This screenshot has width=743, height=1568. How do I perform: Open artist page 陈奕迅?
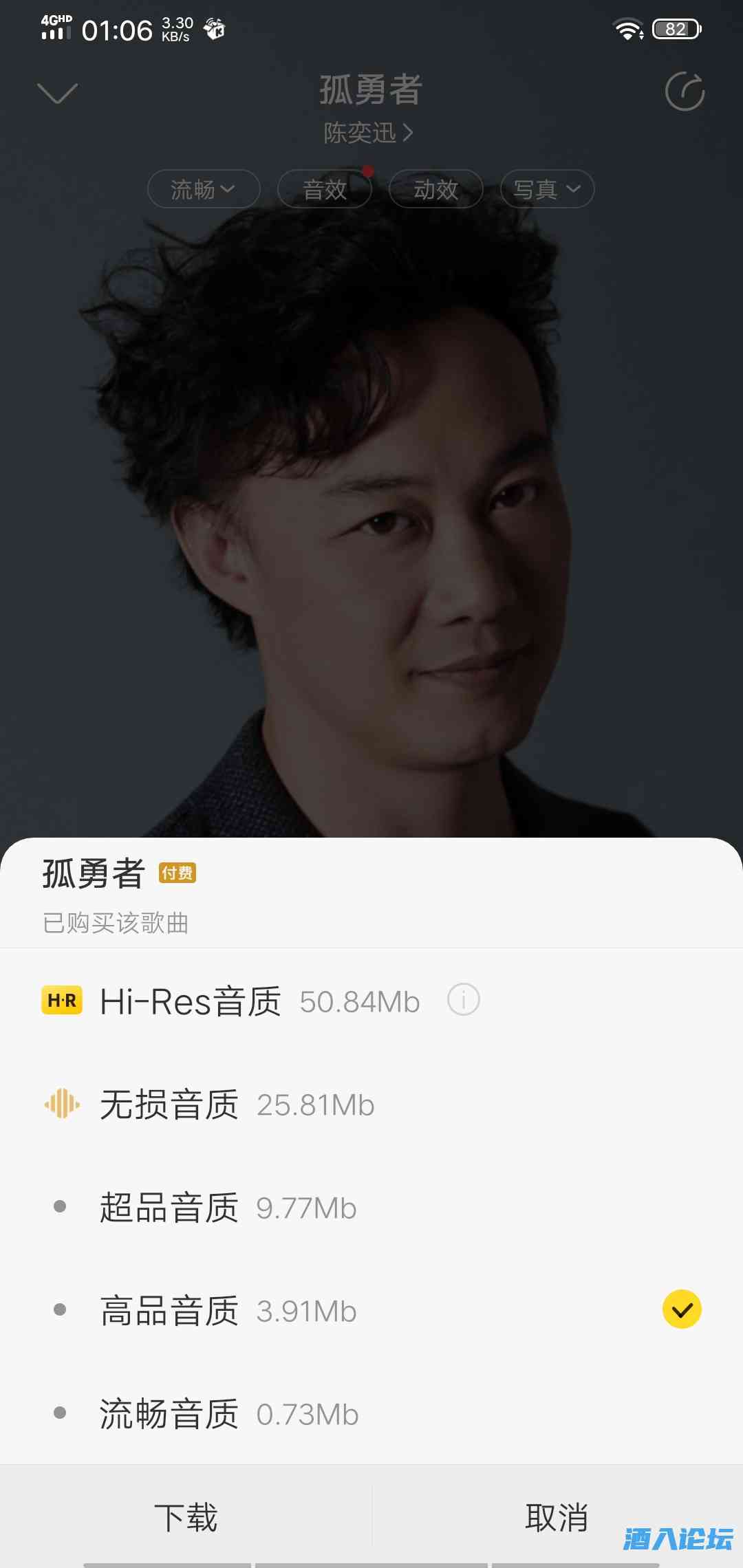[368, 133]
